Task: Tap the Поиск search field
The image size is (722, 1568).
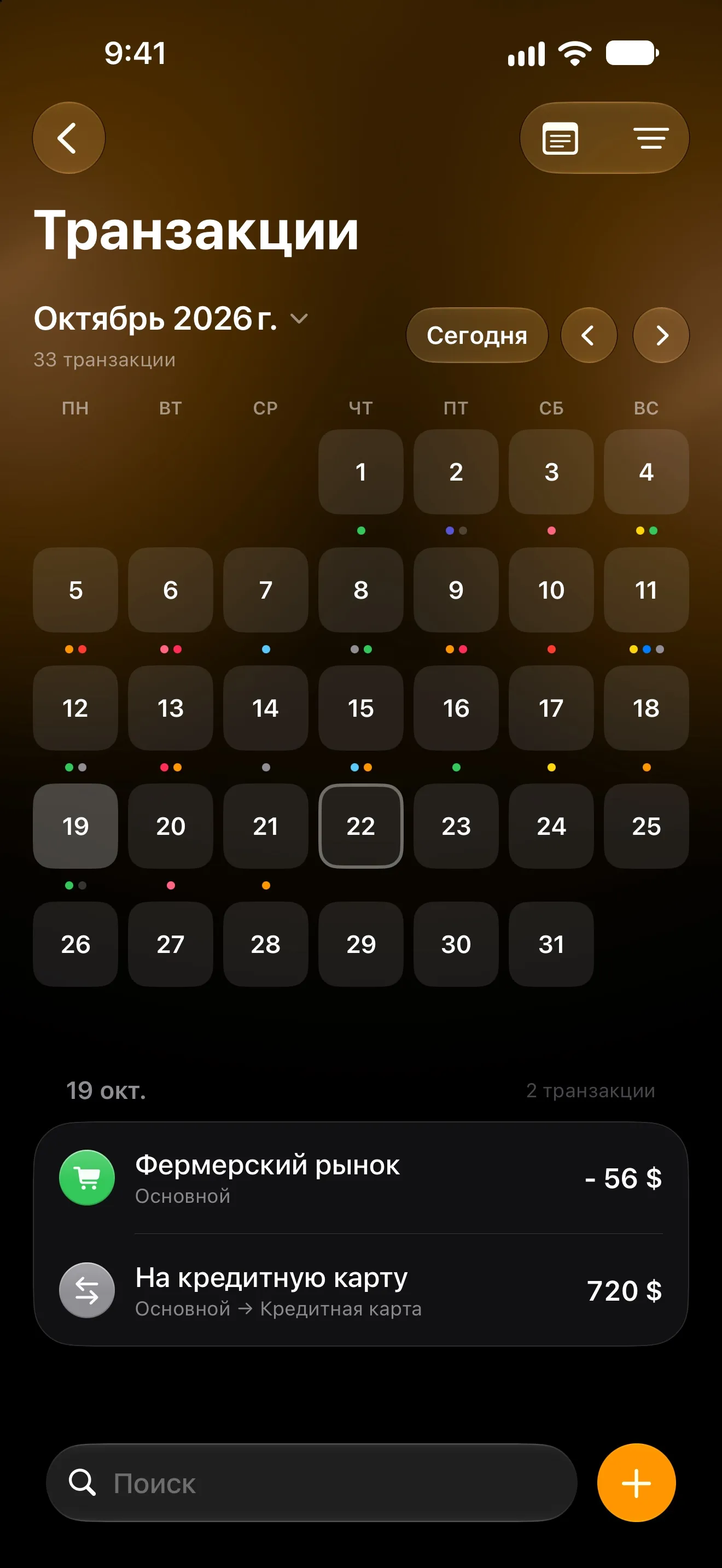Action: pyautogui.click(x=312, y=1483)
